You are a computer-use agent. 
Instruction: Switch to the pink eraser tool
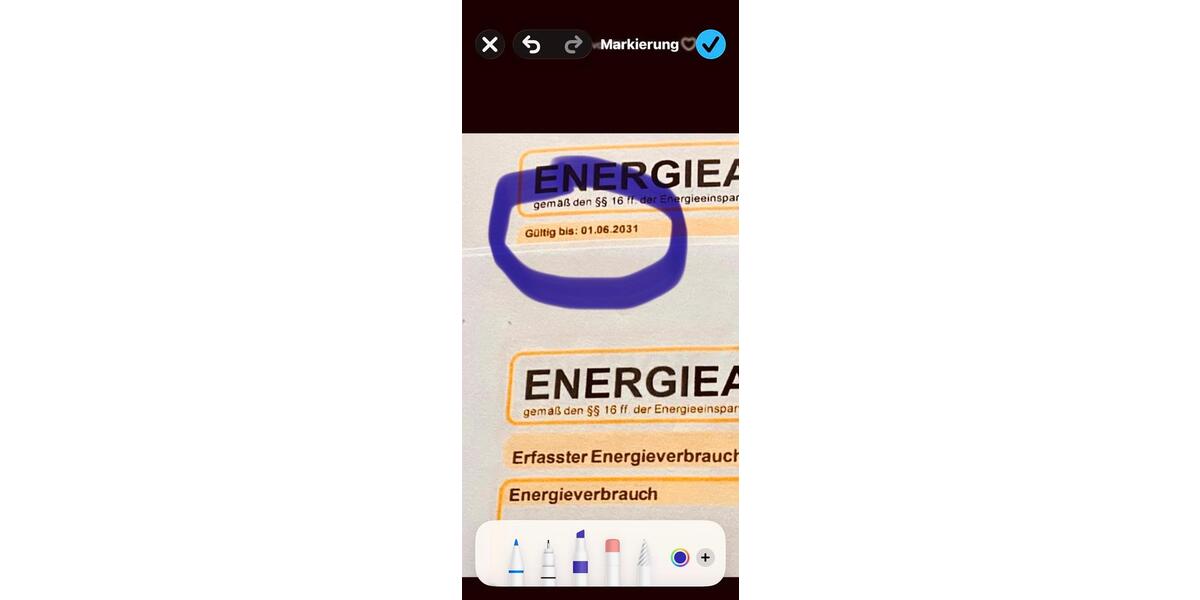coord(612,560)
